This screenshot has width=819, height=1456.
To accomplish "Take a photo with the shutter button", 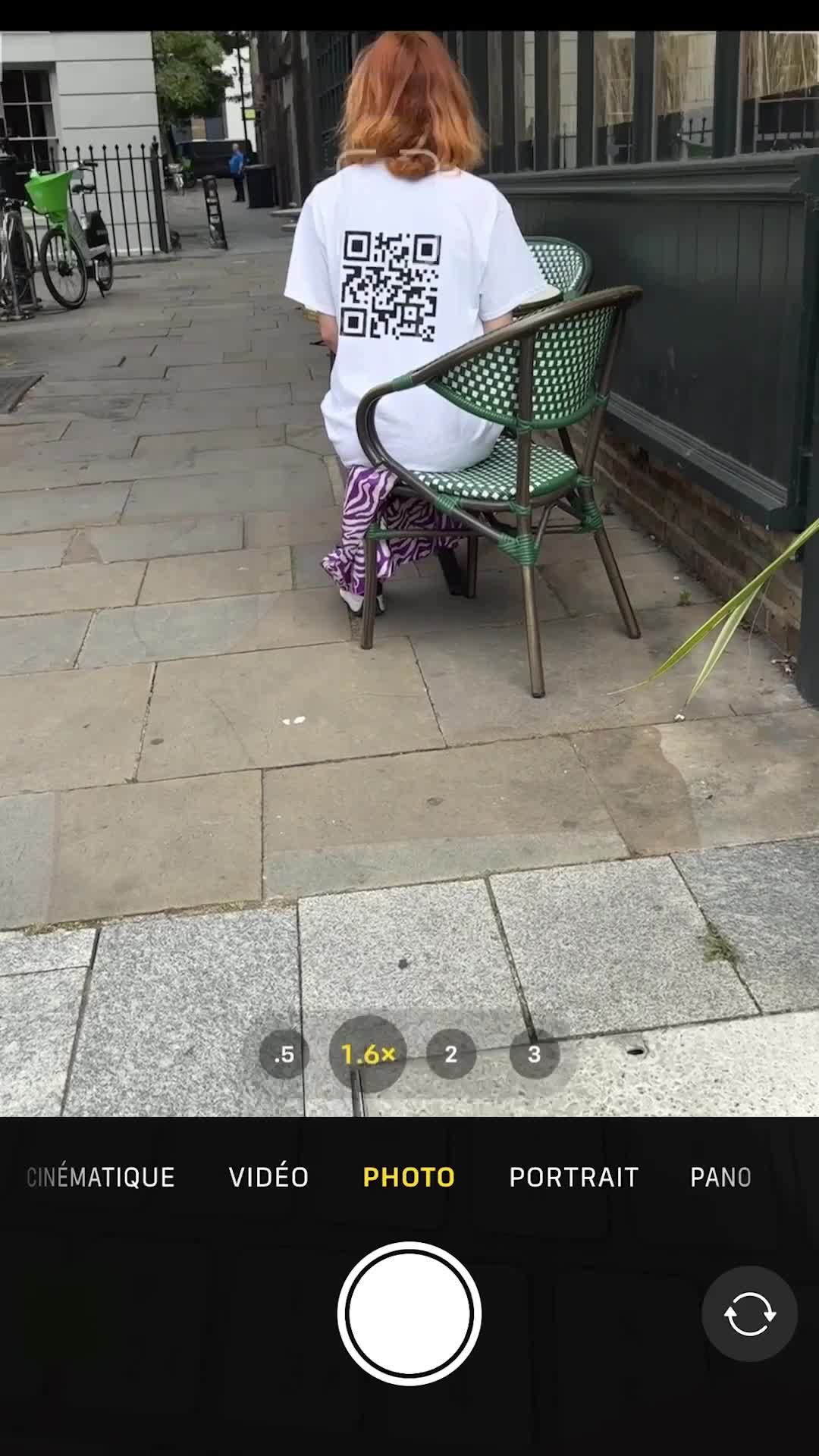I will click(409, 1313).
